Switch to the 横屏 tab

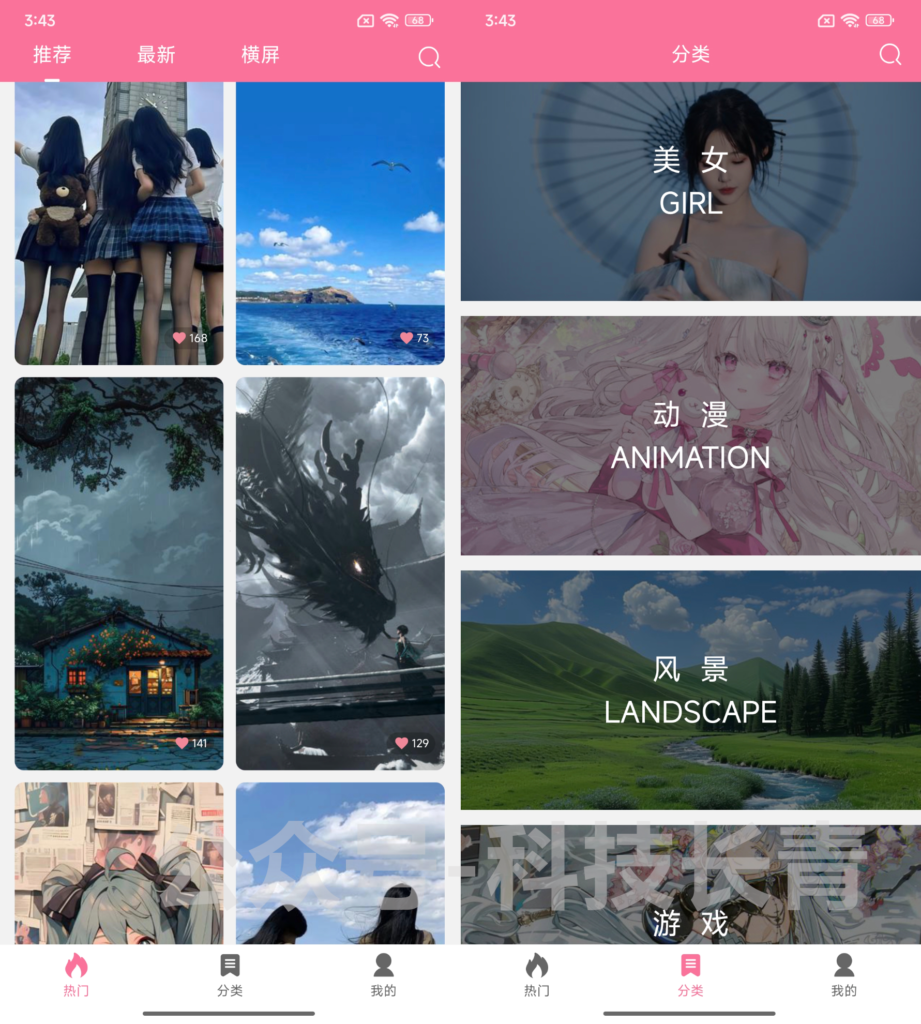[x=260, y=55]
